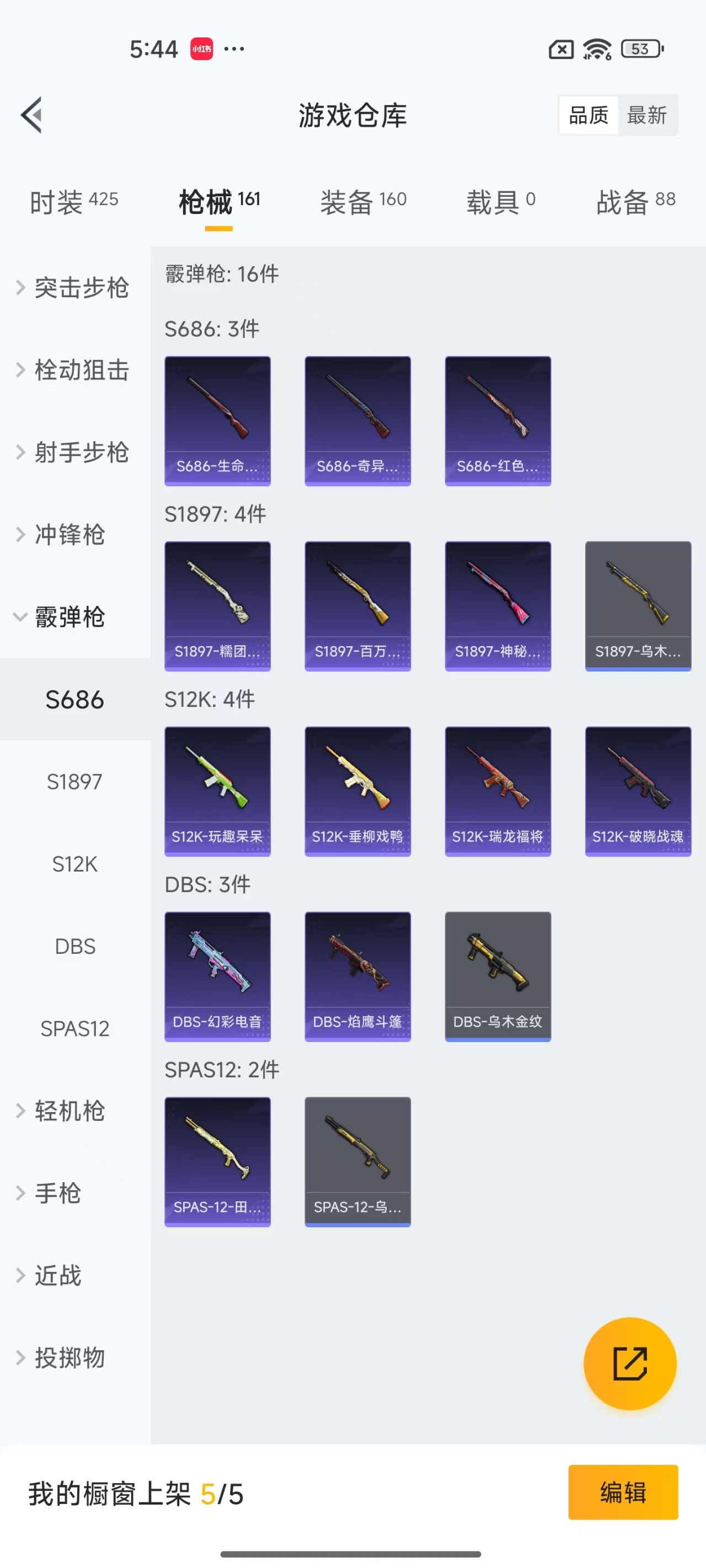The image size is (706, 1568).
Task: Open the 战备 tab
Action: (x=635, y=201)
